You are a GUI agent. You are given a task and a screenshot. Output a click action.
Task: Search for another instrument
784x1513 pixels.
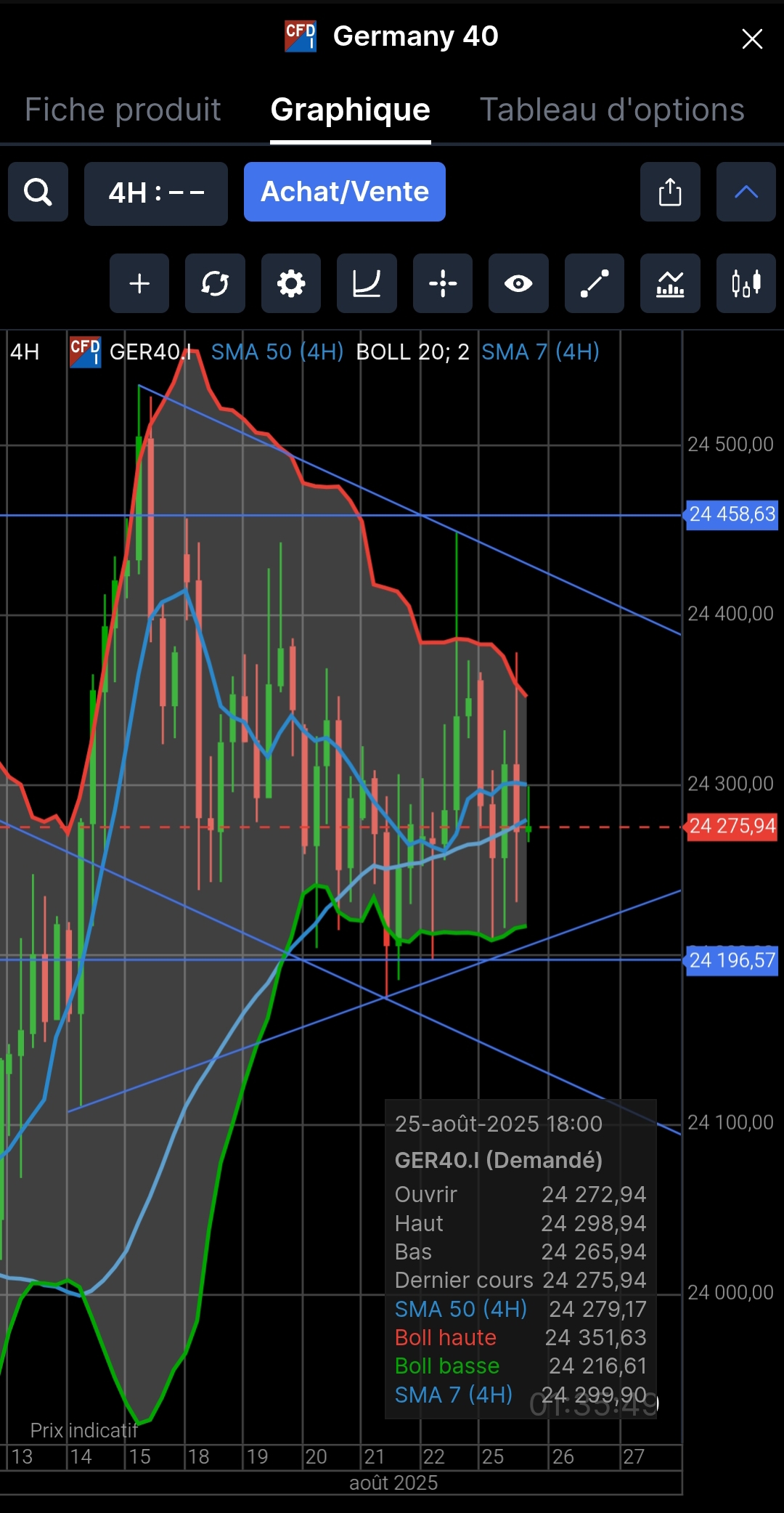[38, 192]
